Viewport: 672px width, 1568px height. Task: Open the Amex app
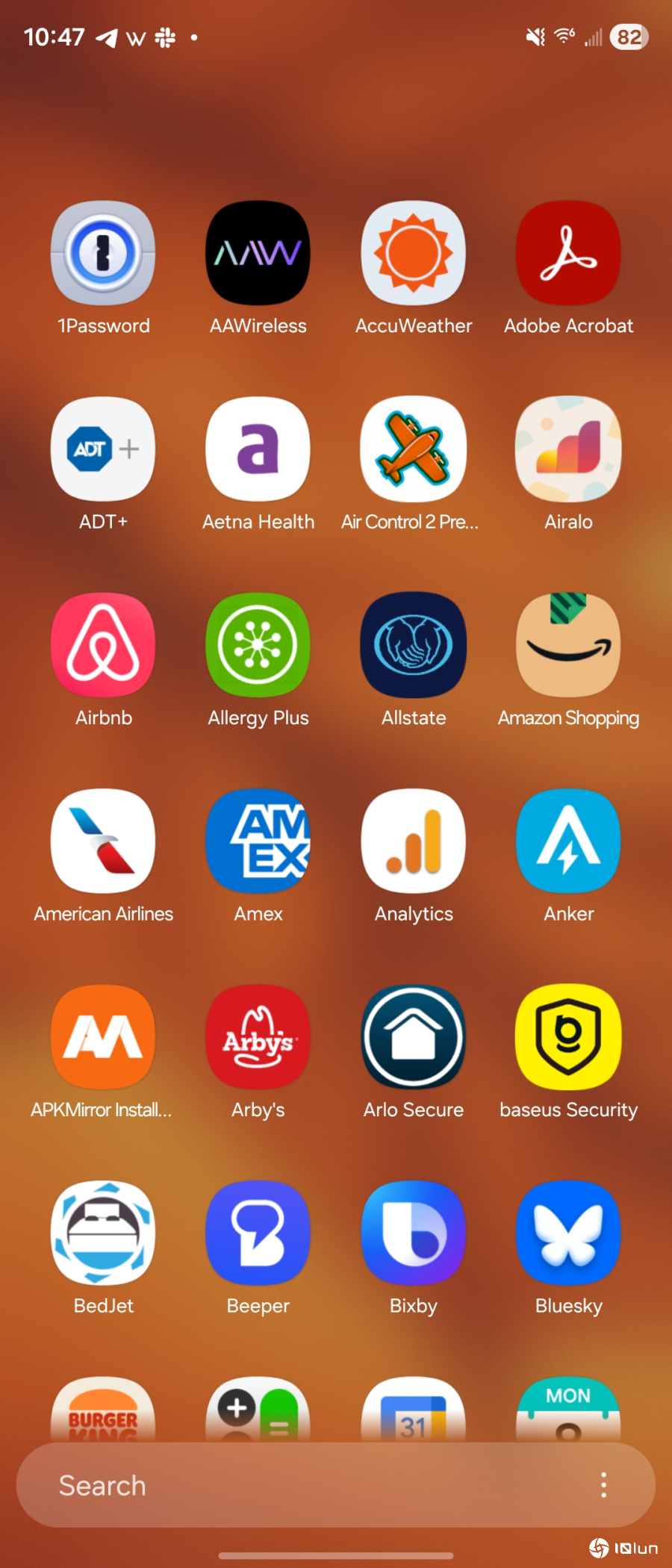[x=258, y=841]
